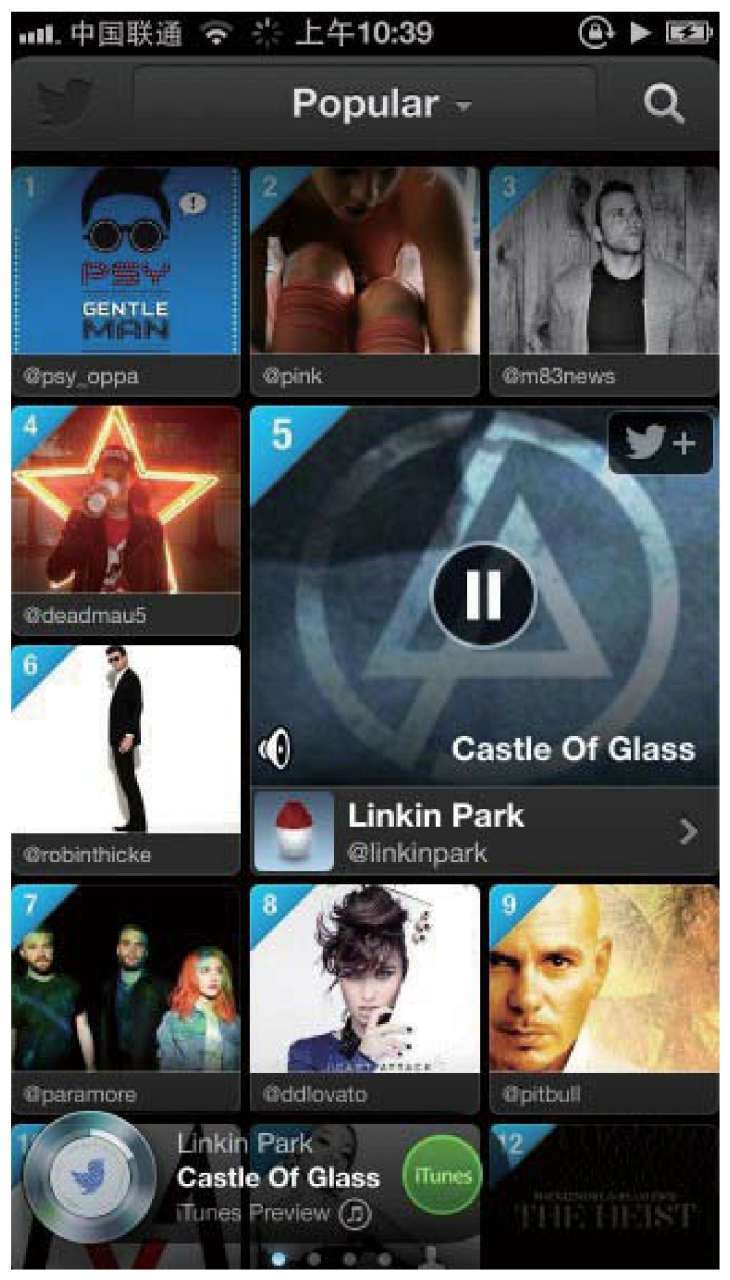Select the @m83news tile
This screenshot has width=730, height=1280.
(x=603, y=270)
